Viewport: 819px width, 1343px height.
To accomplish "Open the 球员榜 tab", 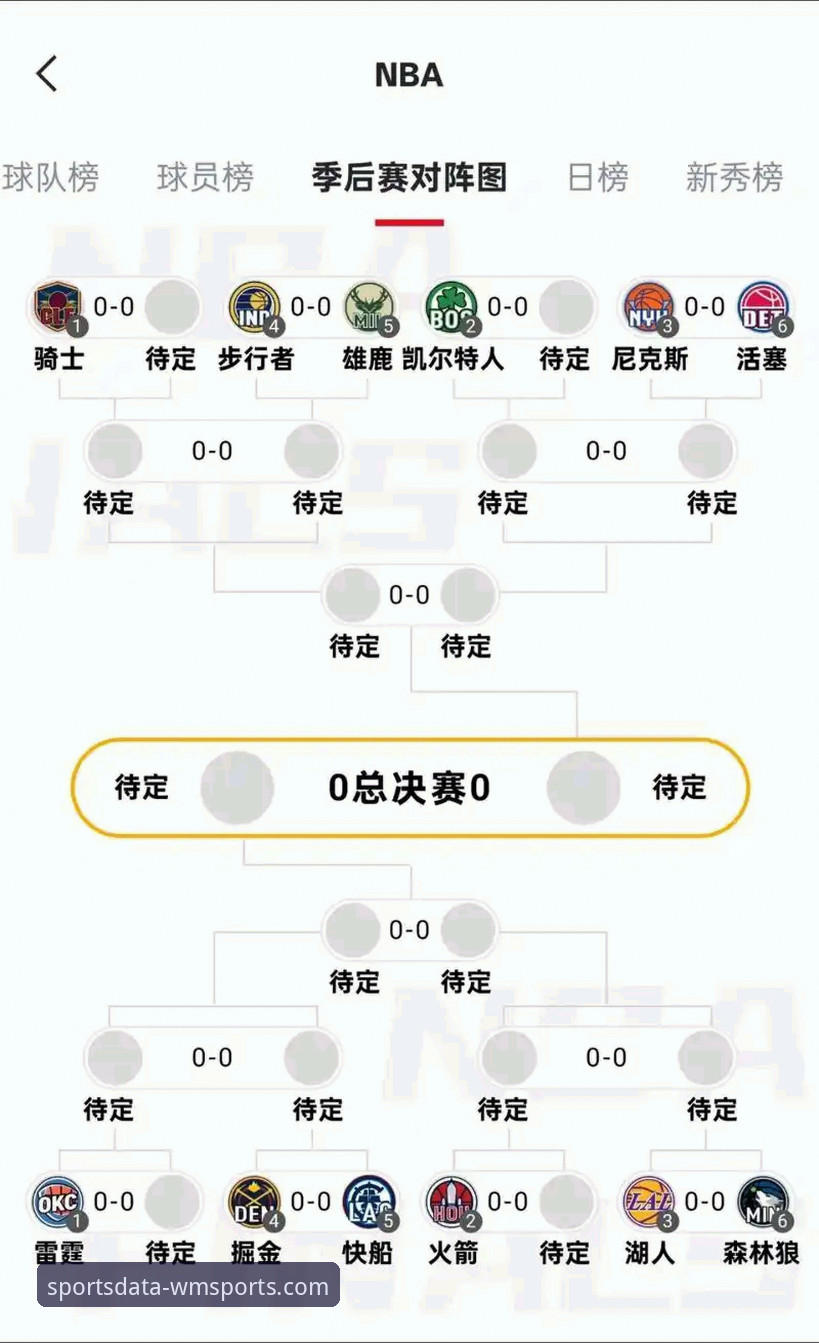I will point(204,178).
